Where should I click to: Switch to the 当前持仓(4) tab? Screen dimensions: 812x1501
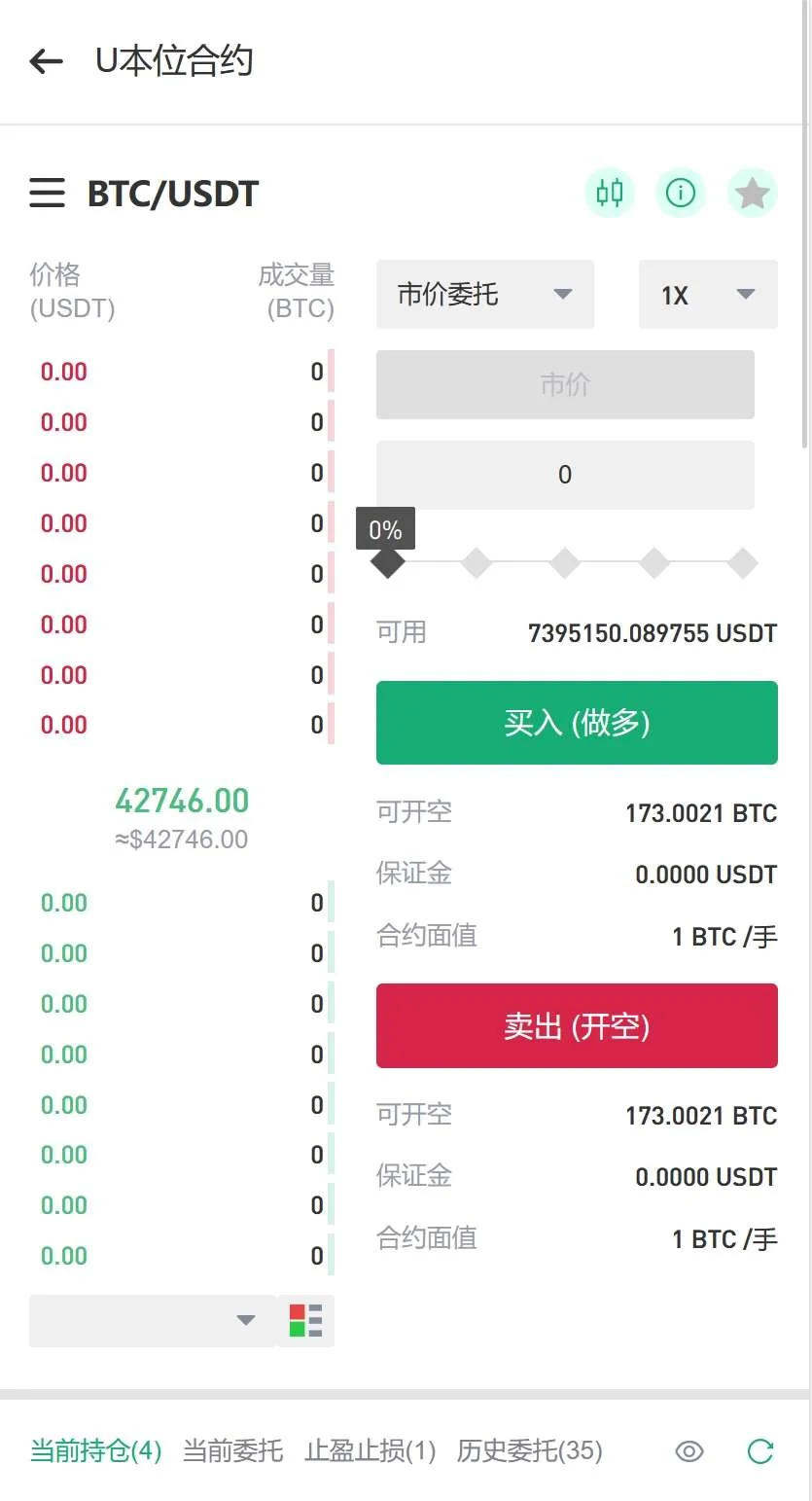(x=95, y=1451)
